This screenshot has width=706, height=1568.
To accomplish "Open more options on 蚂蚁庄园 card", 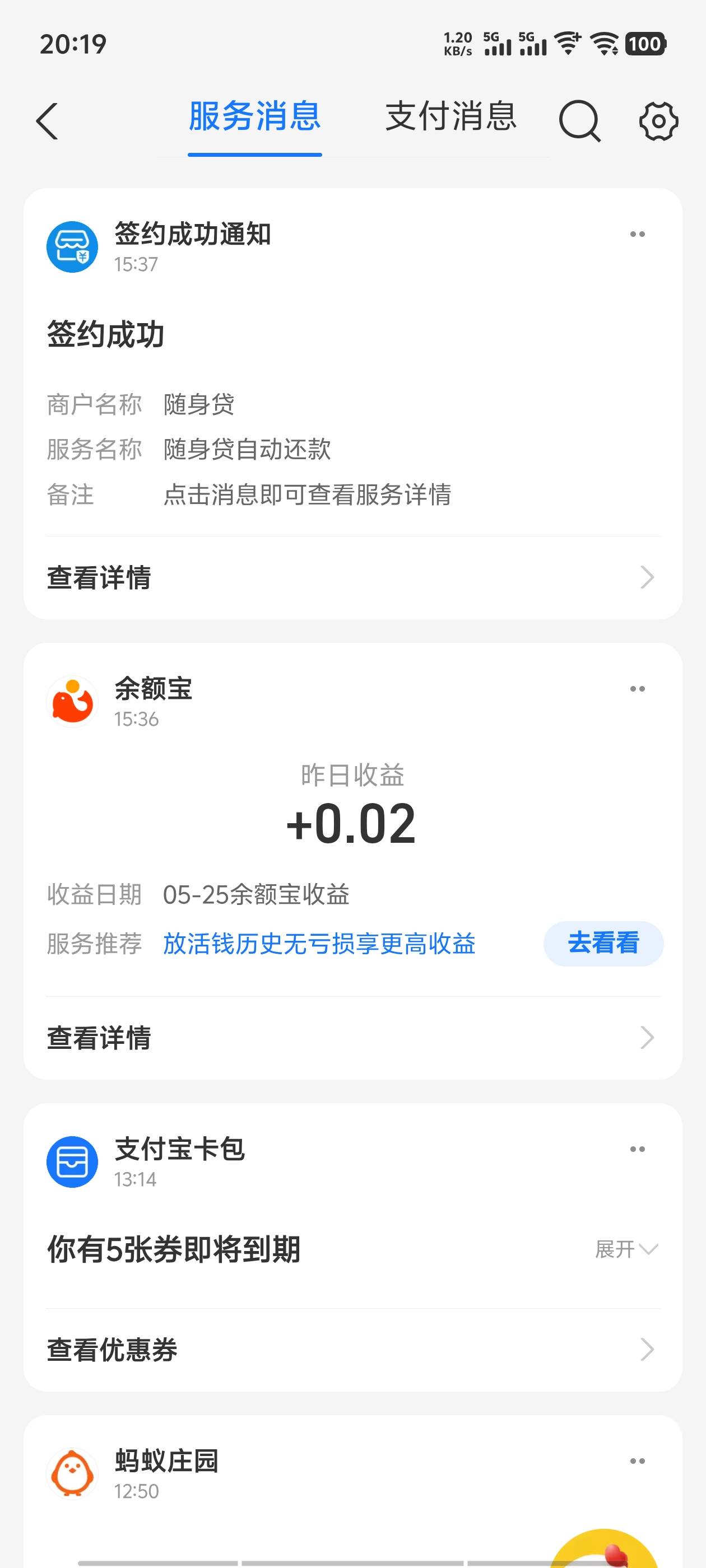I will click(x=637, y=1461).
